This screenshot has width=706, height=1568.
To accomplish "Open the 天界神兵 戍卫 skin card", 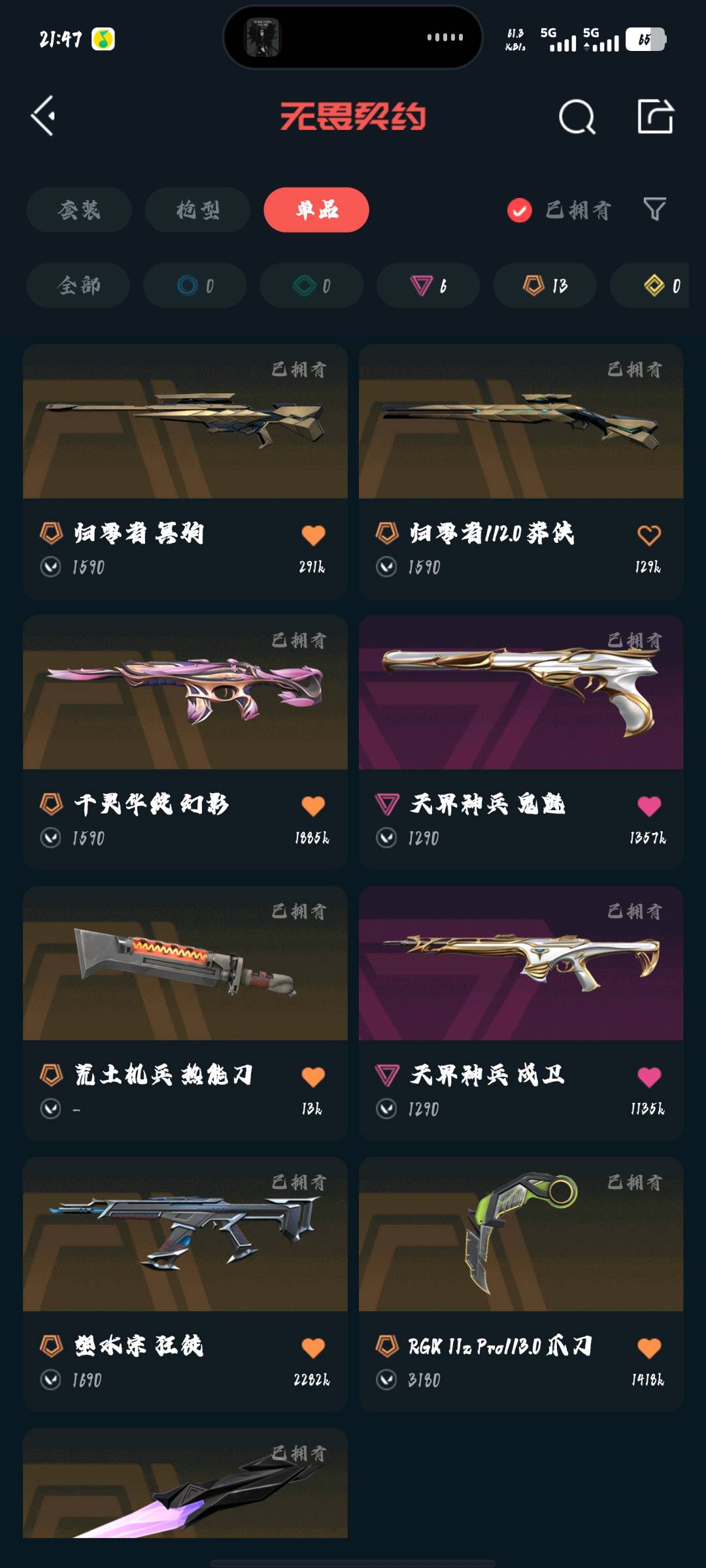I will (521, 1013).
